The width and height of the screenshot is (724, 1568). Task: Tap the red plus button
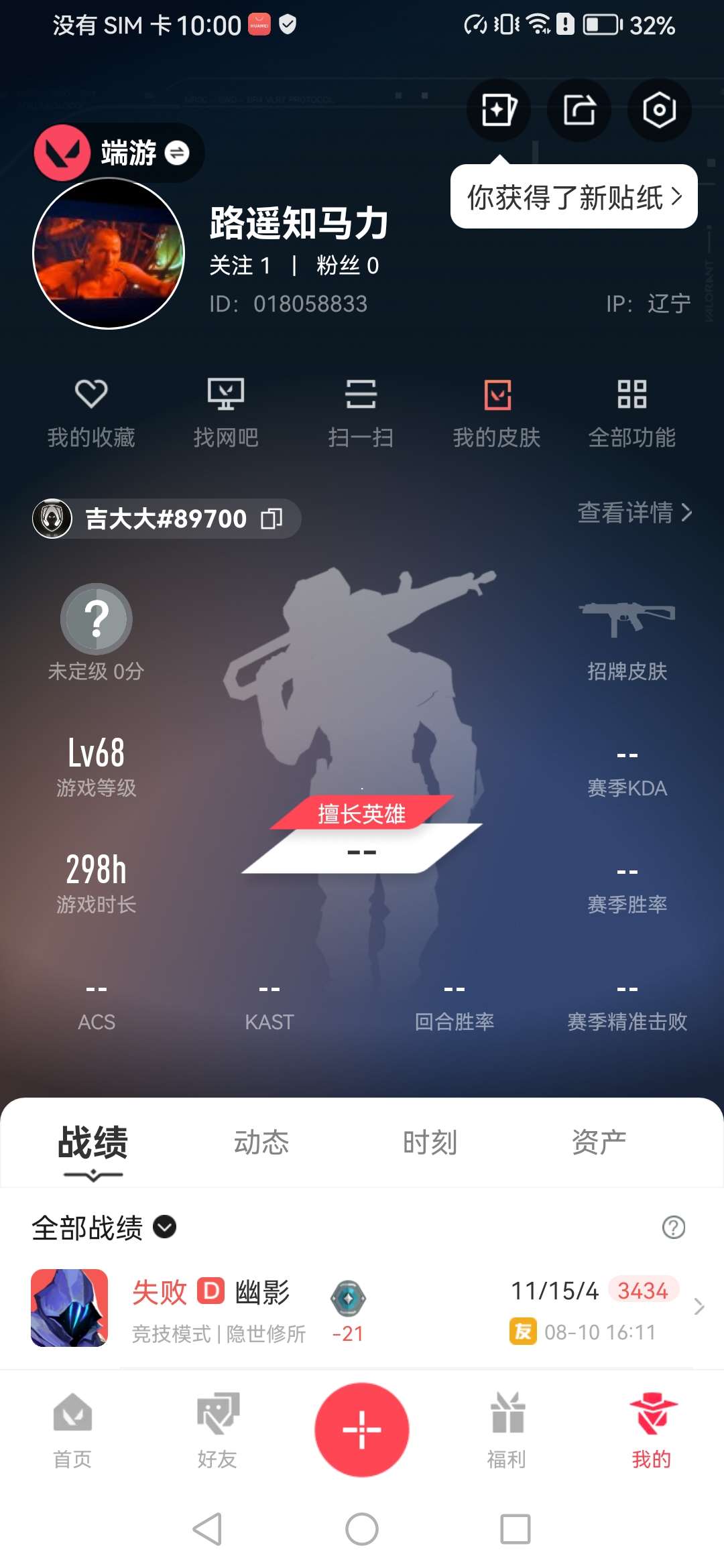point(362,1429)
